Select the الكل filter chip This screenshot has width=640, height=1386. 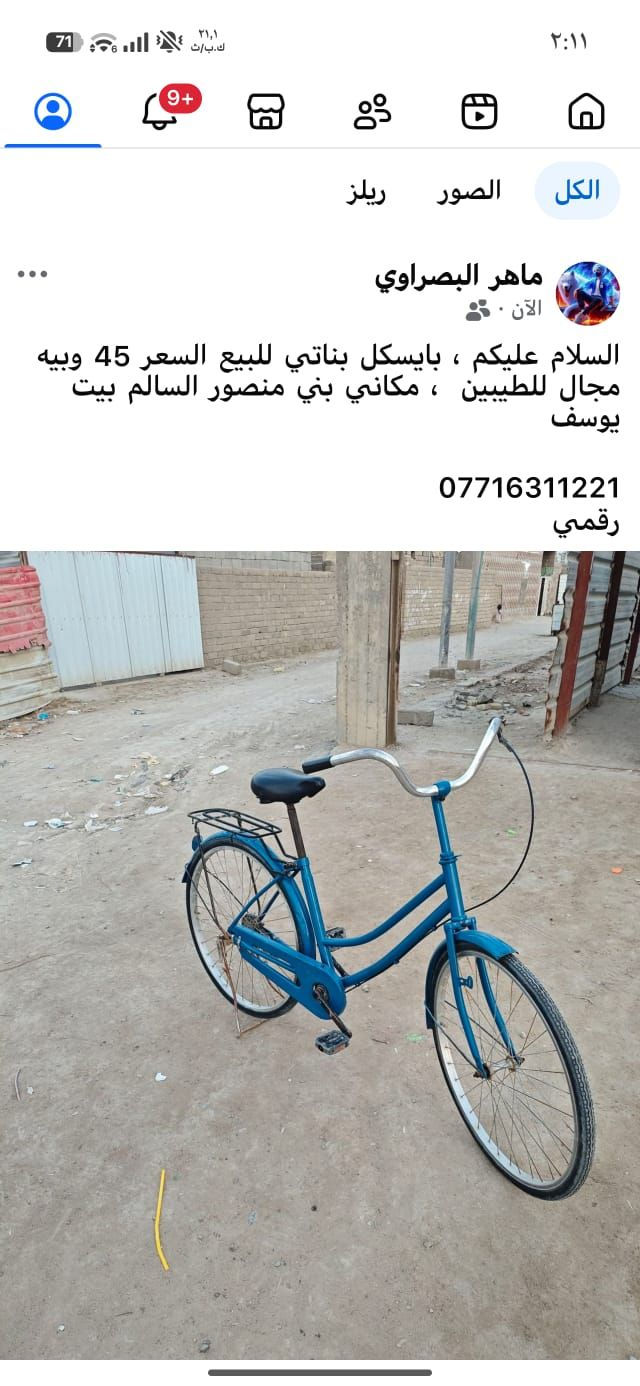(577, 191)
